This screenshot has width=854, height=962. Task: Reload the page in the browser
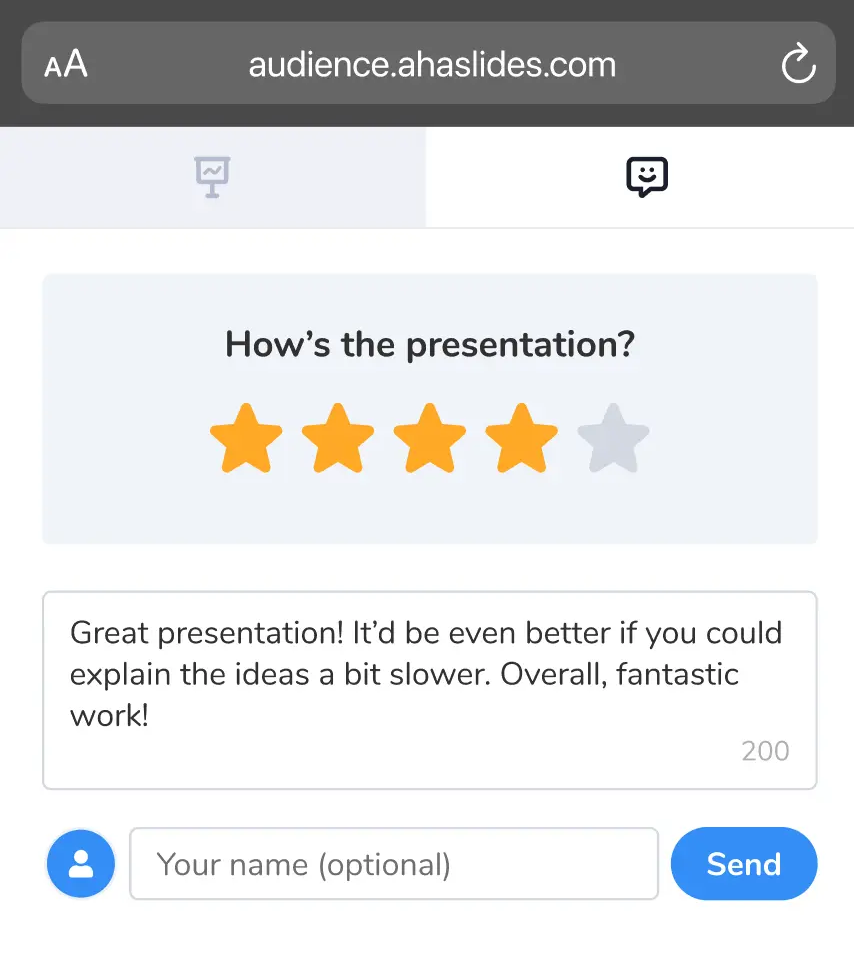798,66
